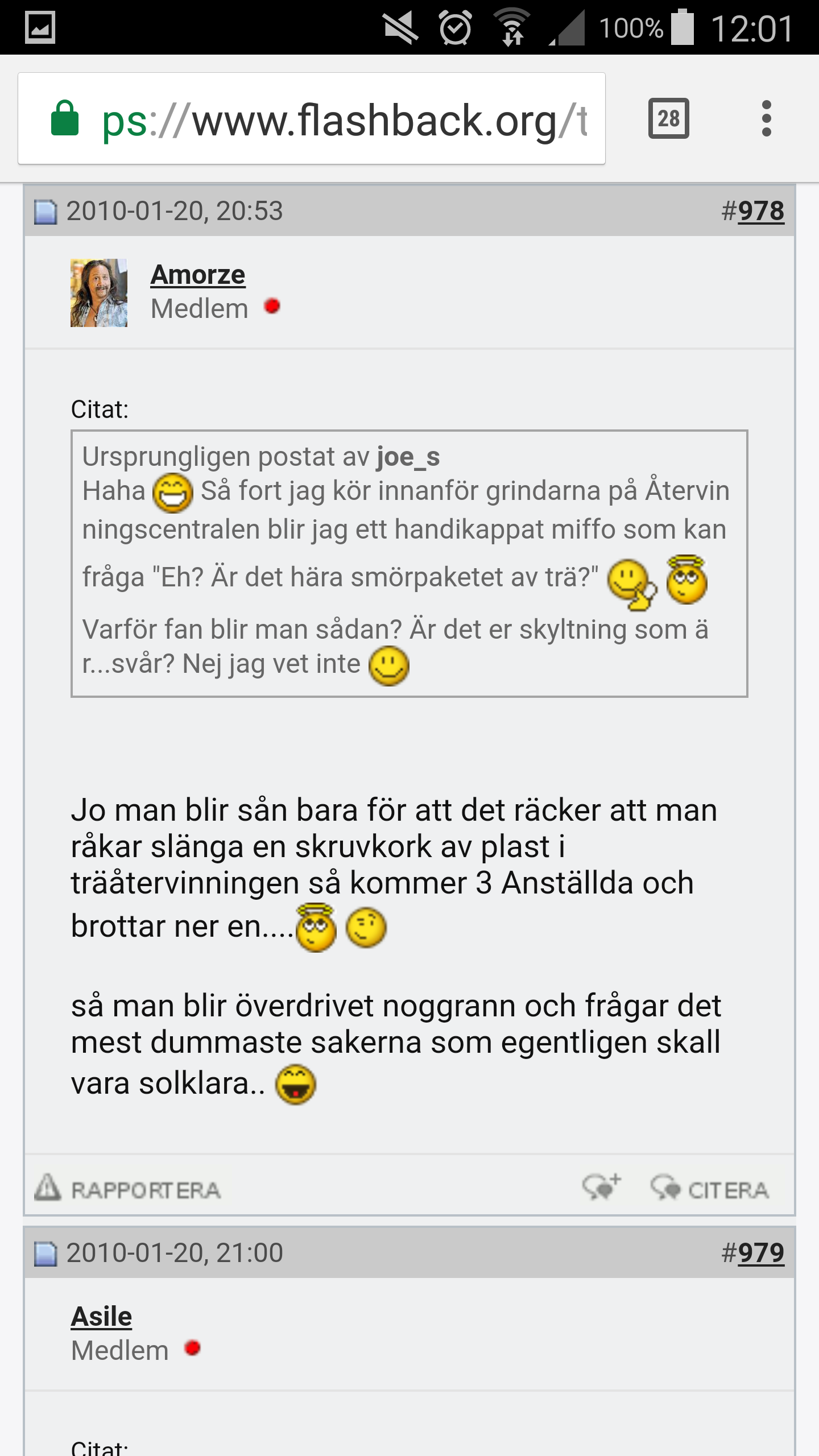This screenshot has height=1456, width=819.
Task: Quote Amorze's post with Citera
Action: (710, 1189)
